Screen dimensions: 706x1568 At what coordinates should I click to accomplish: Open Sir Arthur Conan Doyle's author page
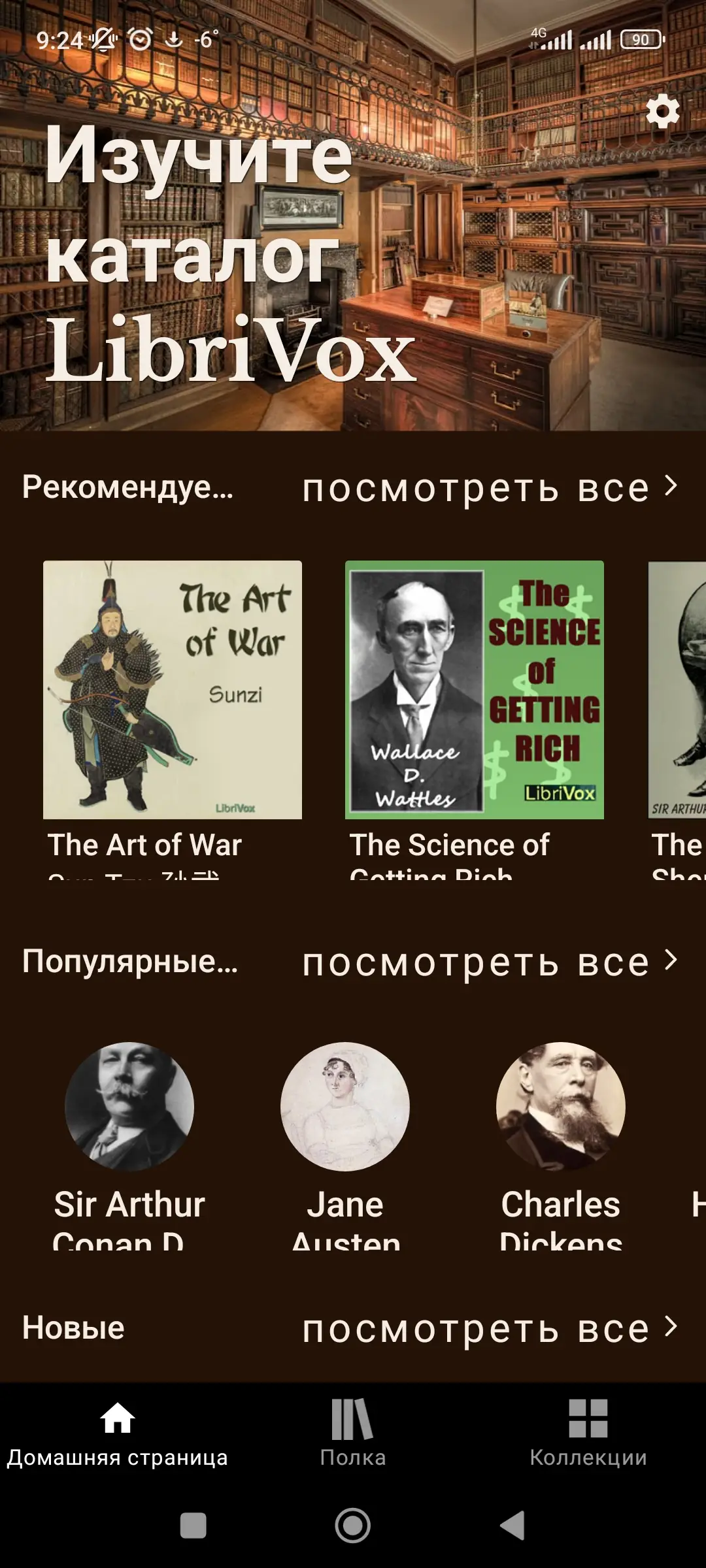point(129,1107)
